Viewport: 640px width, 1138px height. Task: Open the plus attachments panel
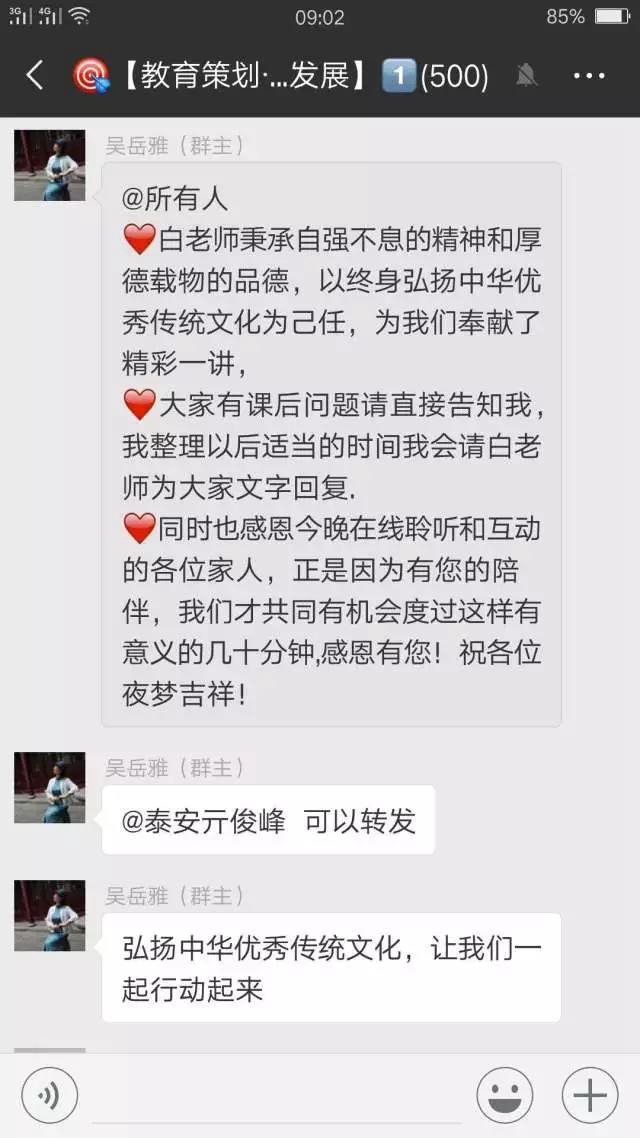click(x=590, y=1096)
